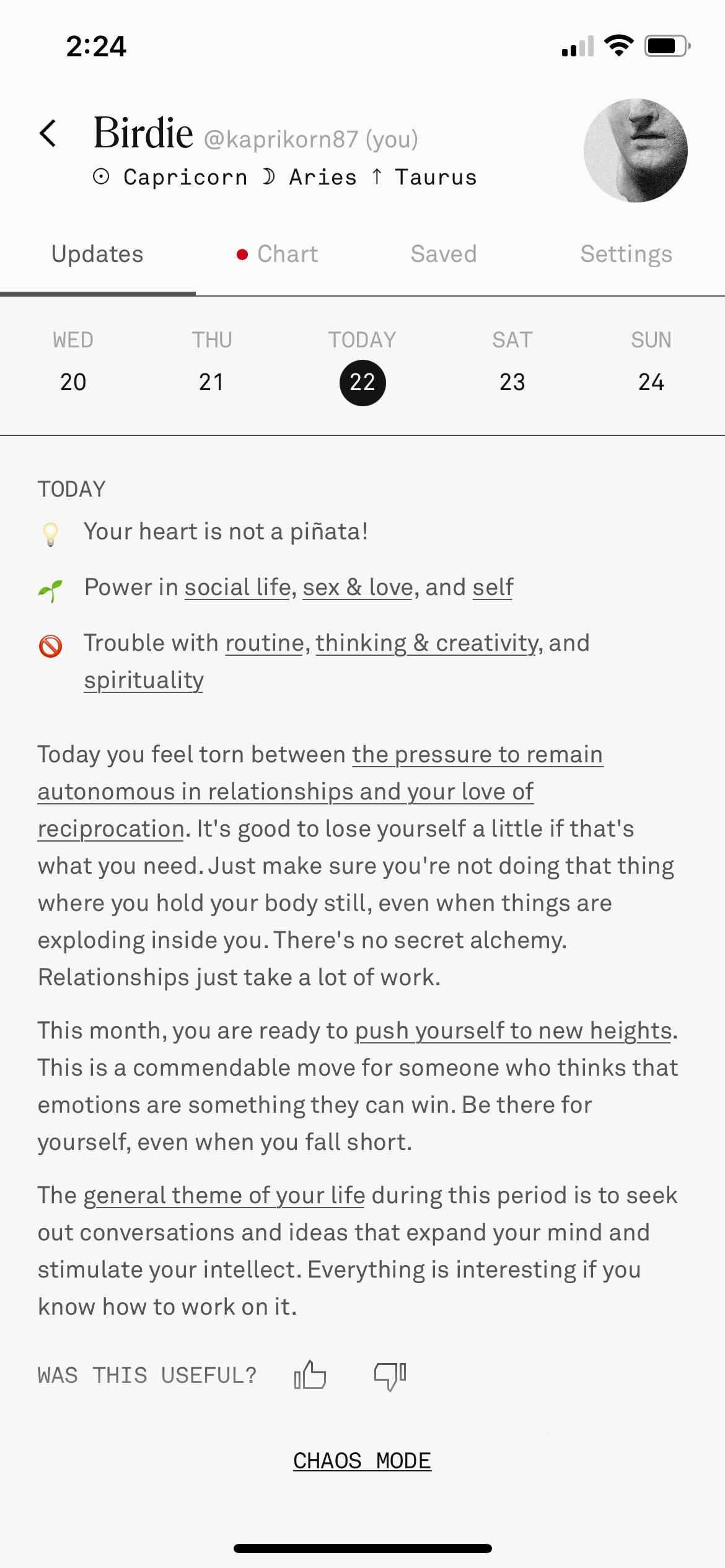
Task: Open the routine link
Action: coord(264,643)
